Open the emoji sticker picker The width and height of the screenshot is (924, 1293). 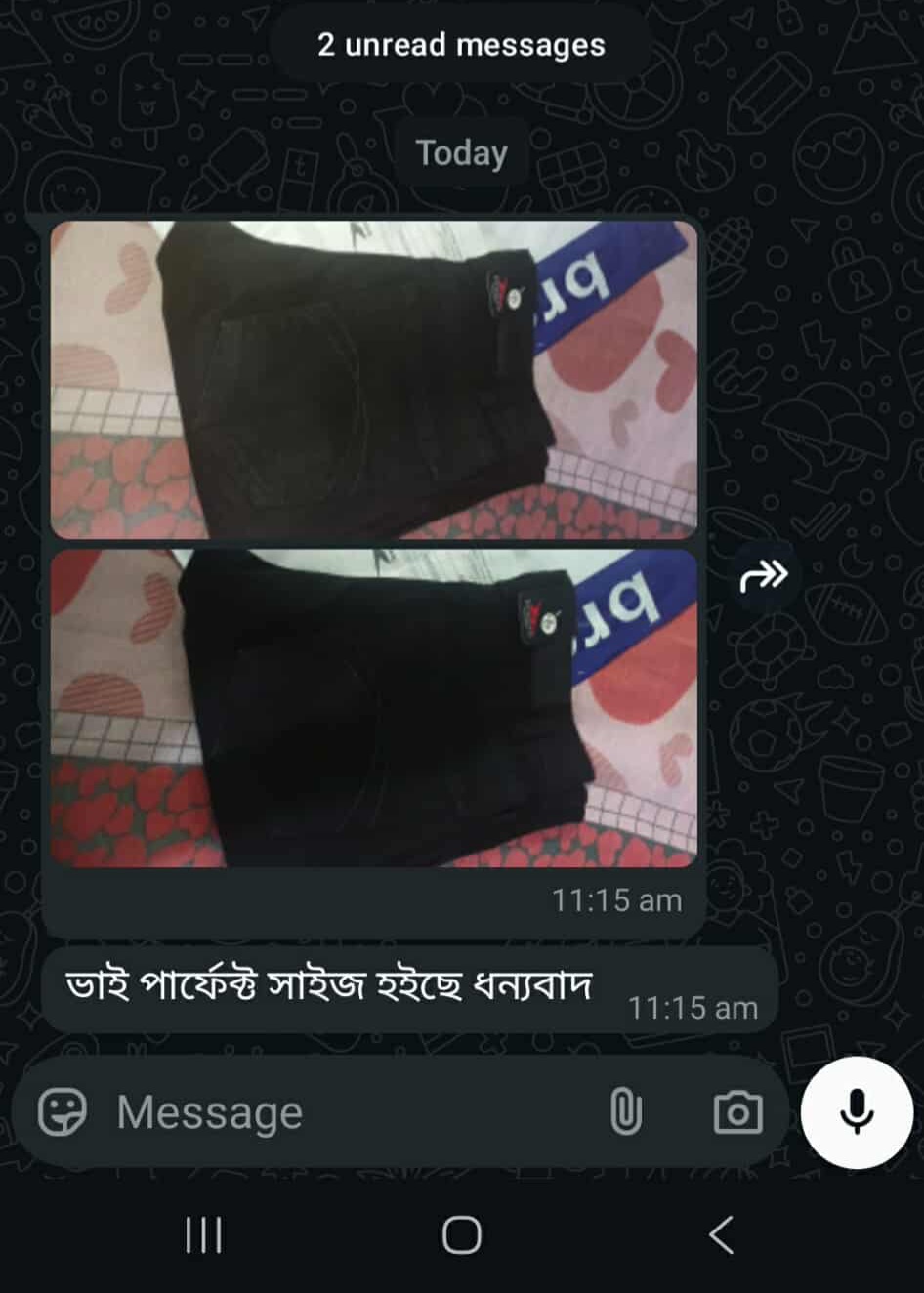pyautogui.click(x=63, y=1112)
